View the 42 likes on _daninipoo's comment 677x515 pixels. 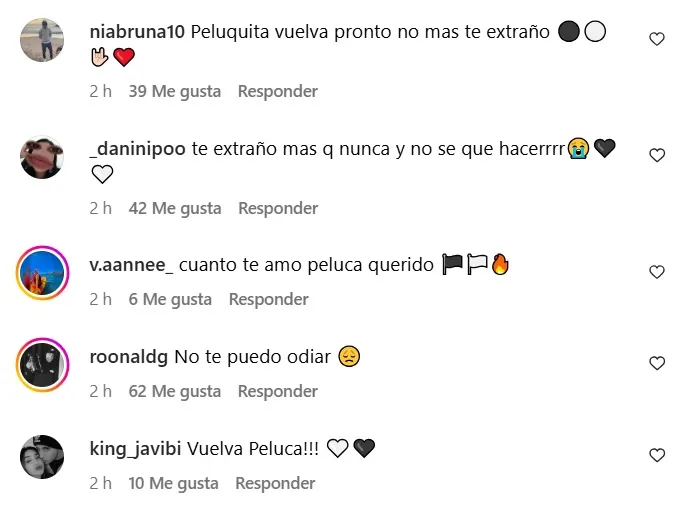coord(175,208)
